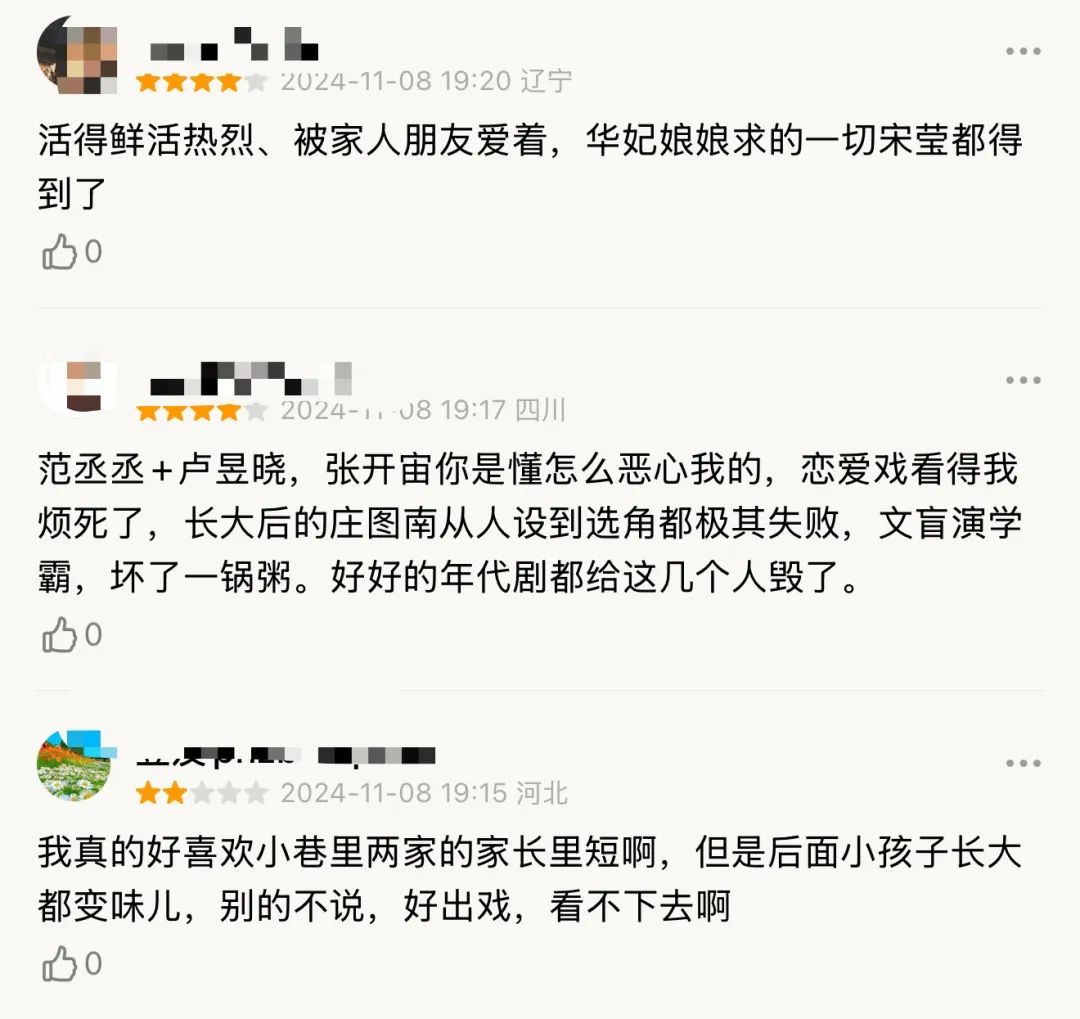Viewport: 1080px width, 1019px height.
Task: Open the 辽宁 reviewer's profile avatar
Action: point(77,56)
